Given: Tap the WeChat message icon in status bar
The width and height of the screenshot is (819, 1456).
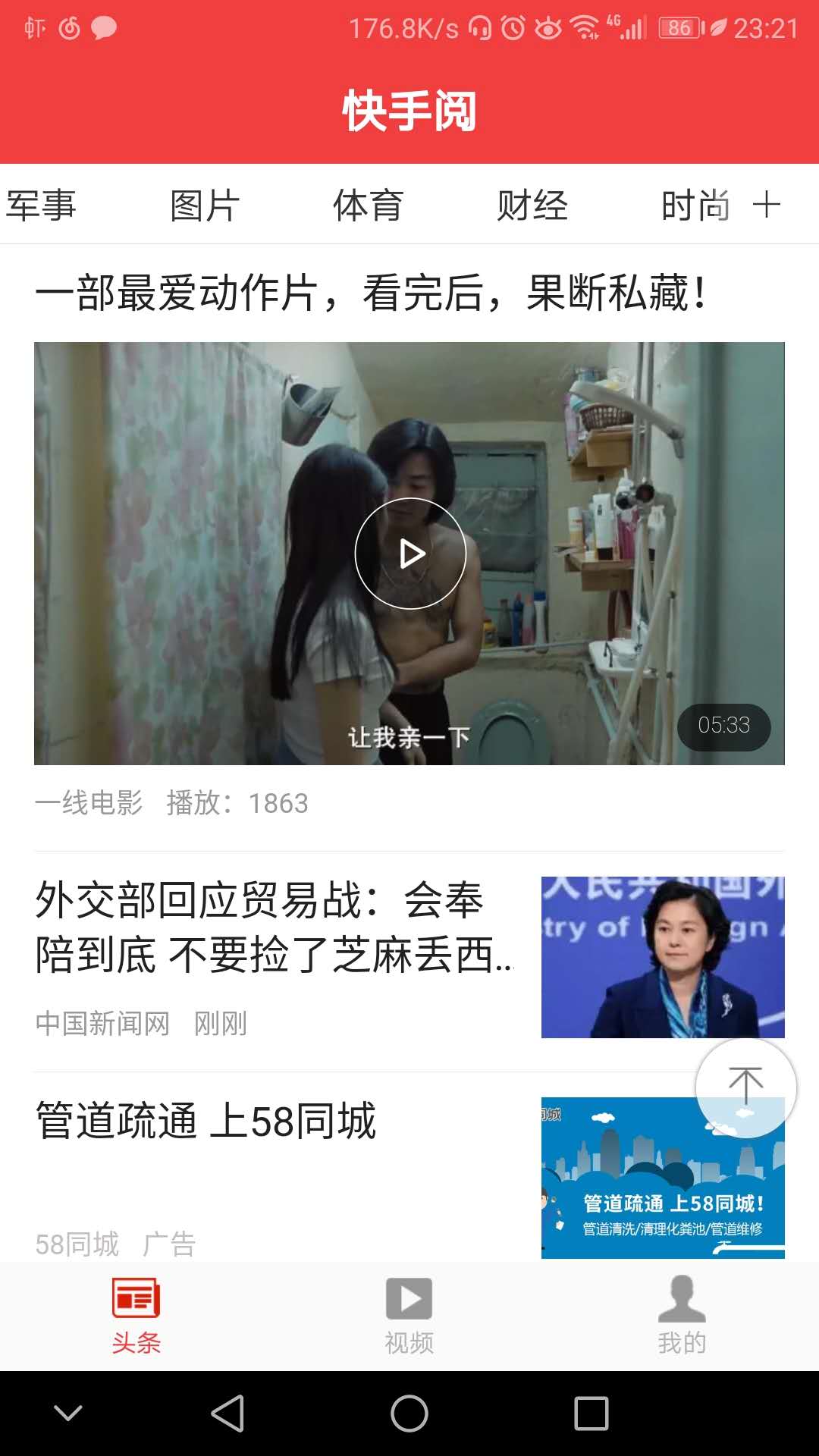Looking at the screenshot, I should (104, 27).
